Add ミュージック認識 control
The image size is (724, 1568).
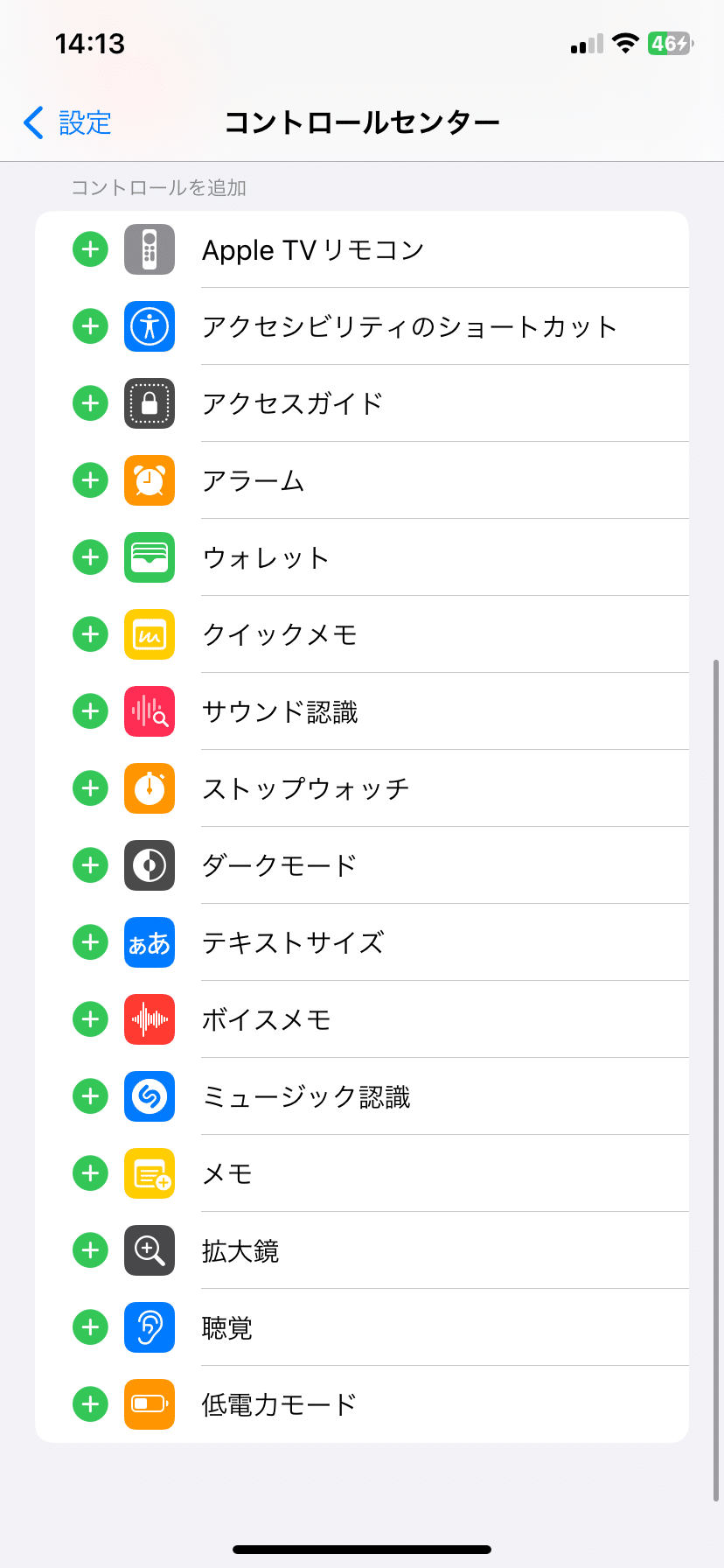pyautogui.click(x=90, y=1096)
